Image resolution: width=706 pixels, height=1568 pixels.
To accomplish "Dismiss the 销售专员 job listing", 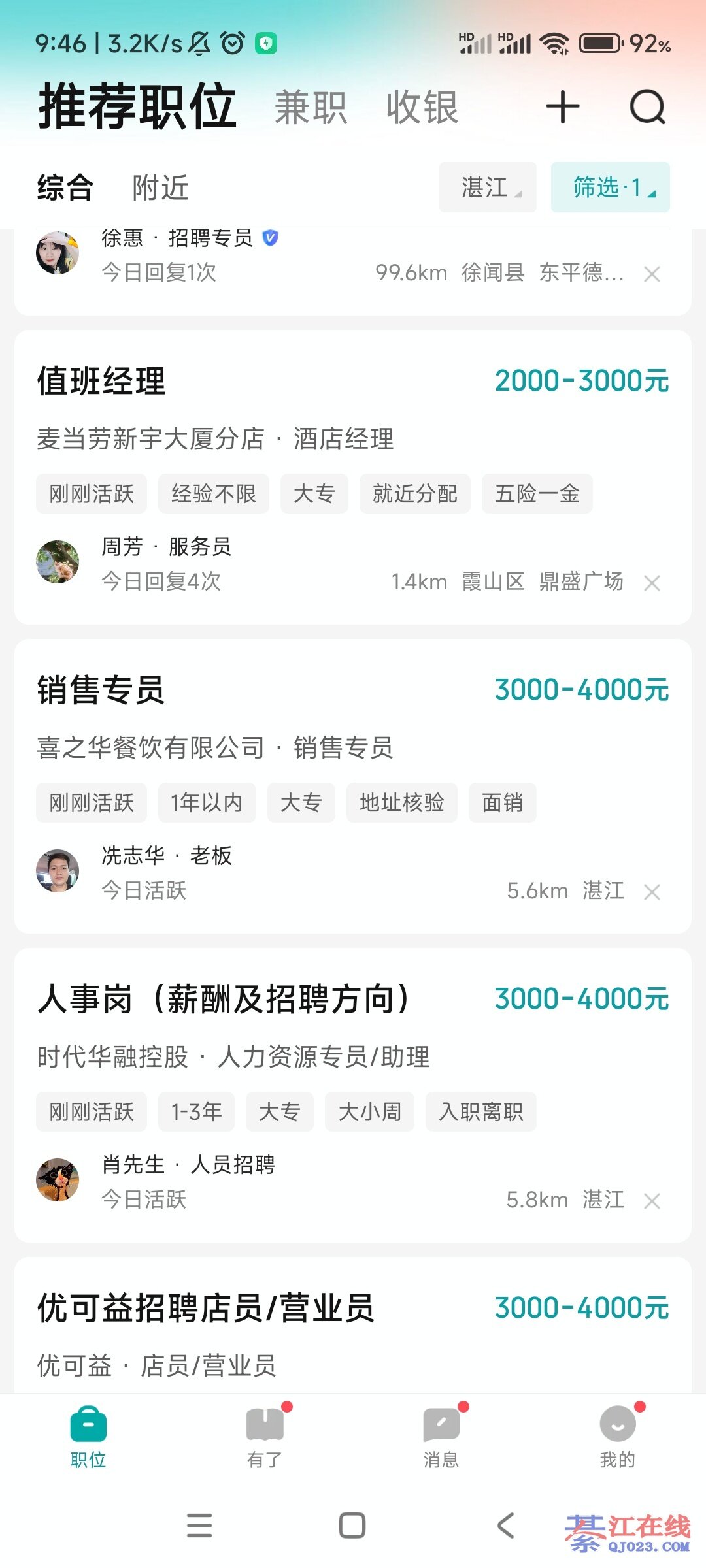I will pyautogui.click(x=652, y=892).
